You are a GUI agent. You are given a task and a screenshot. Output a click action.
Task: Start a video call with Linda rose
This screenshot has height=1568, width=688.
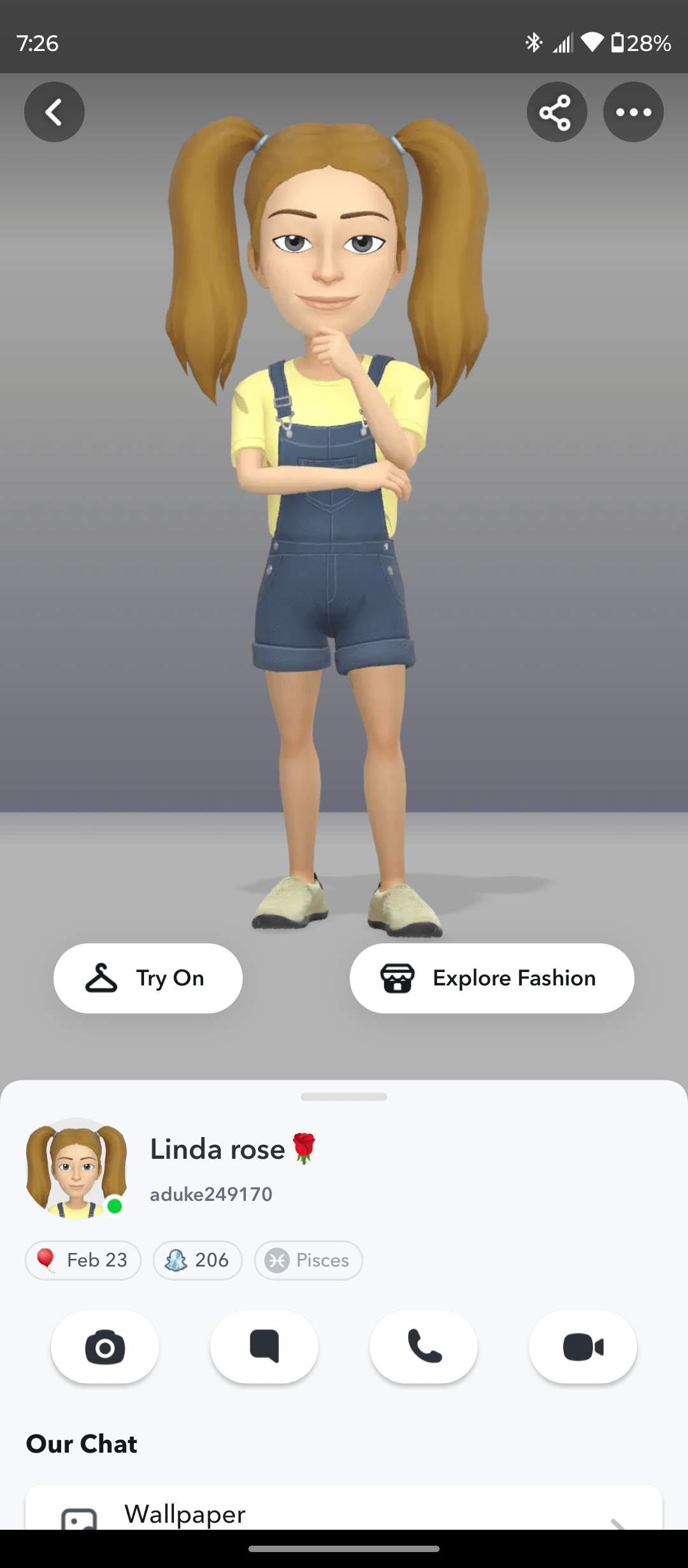point(583,1346)
